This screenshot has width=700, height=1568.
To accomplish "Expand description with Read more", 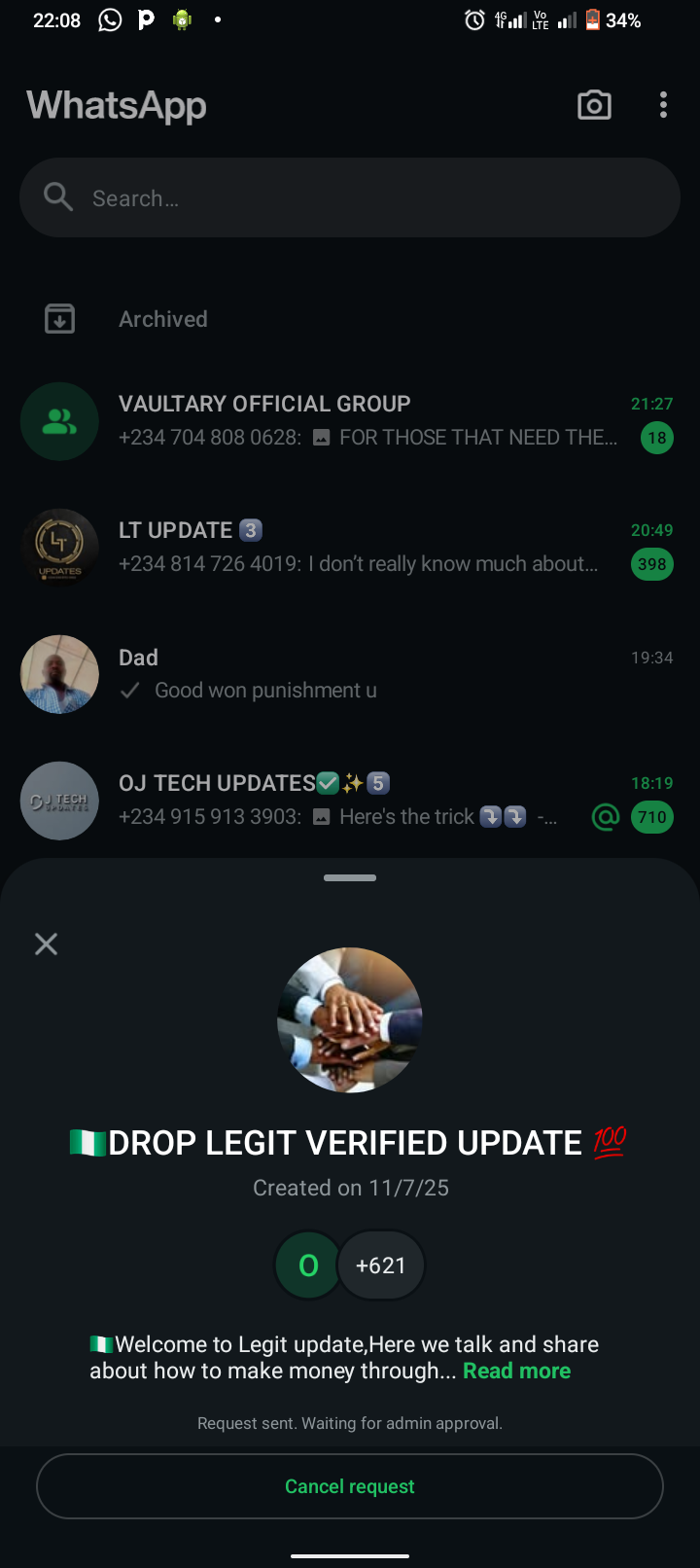I will coord(516,1371).
